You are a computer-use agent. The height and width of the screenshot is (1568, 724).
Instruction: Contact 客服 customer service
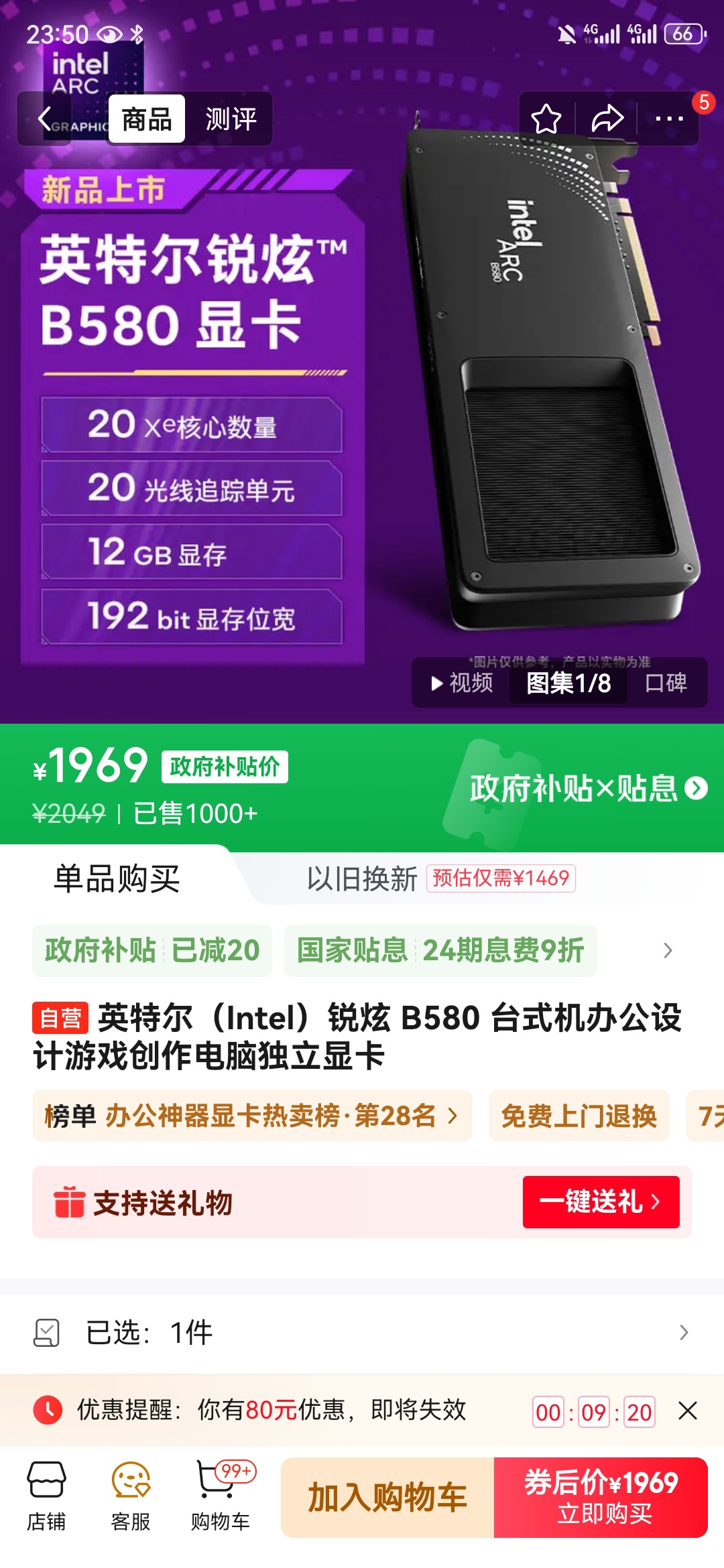pyautogui.click(x=131, y=1497)
